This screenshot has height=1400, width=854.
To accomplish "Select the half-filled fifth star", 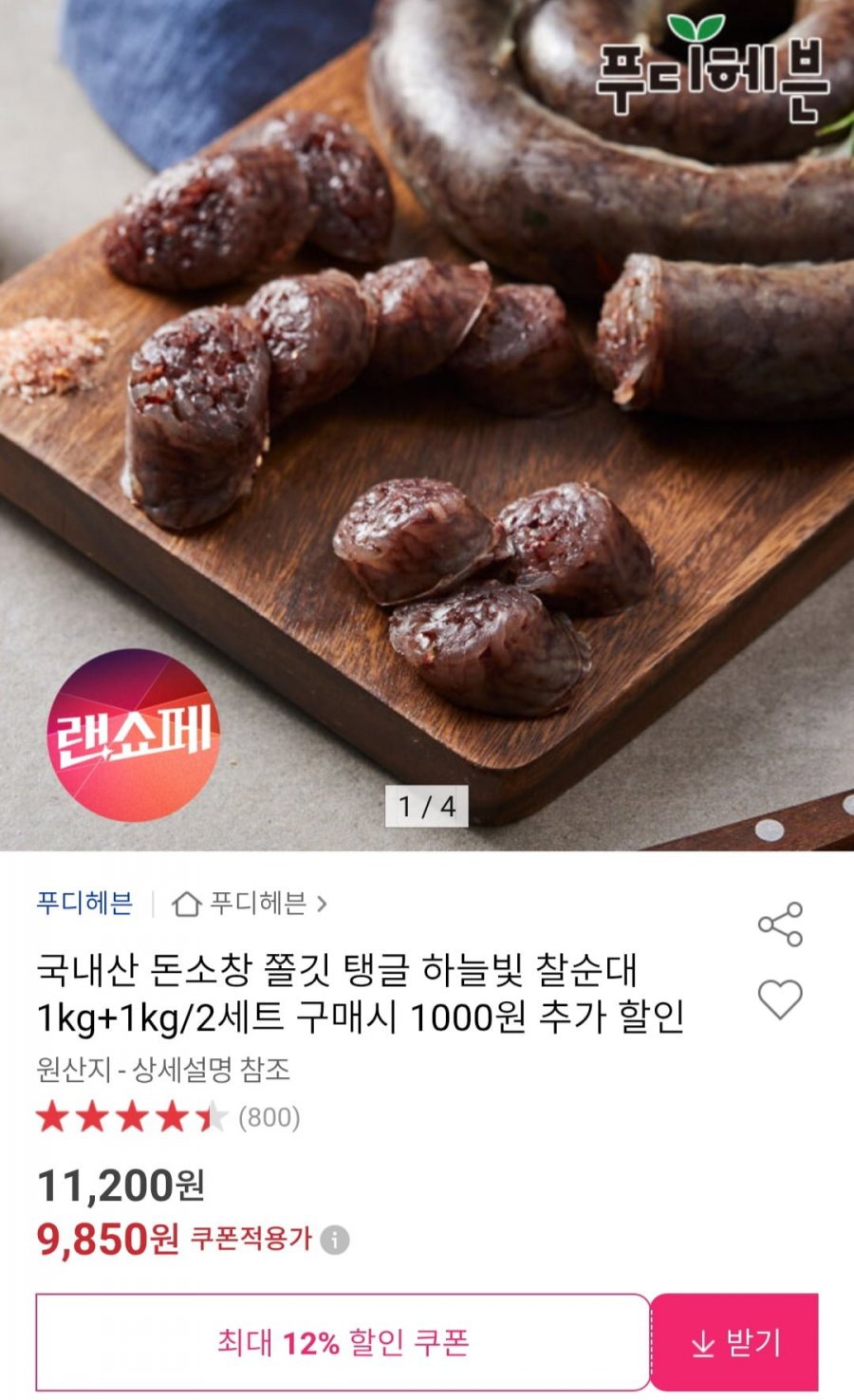I will [211, 1116].
